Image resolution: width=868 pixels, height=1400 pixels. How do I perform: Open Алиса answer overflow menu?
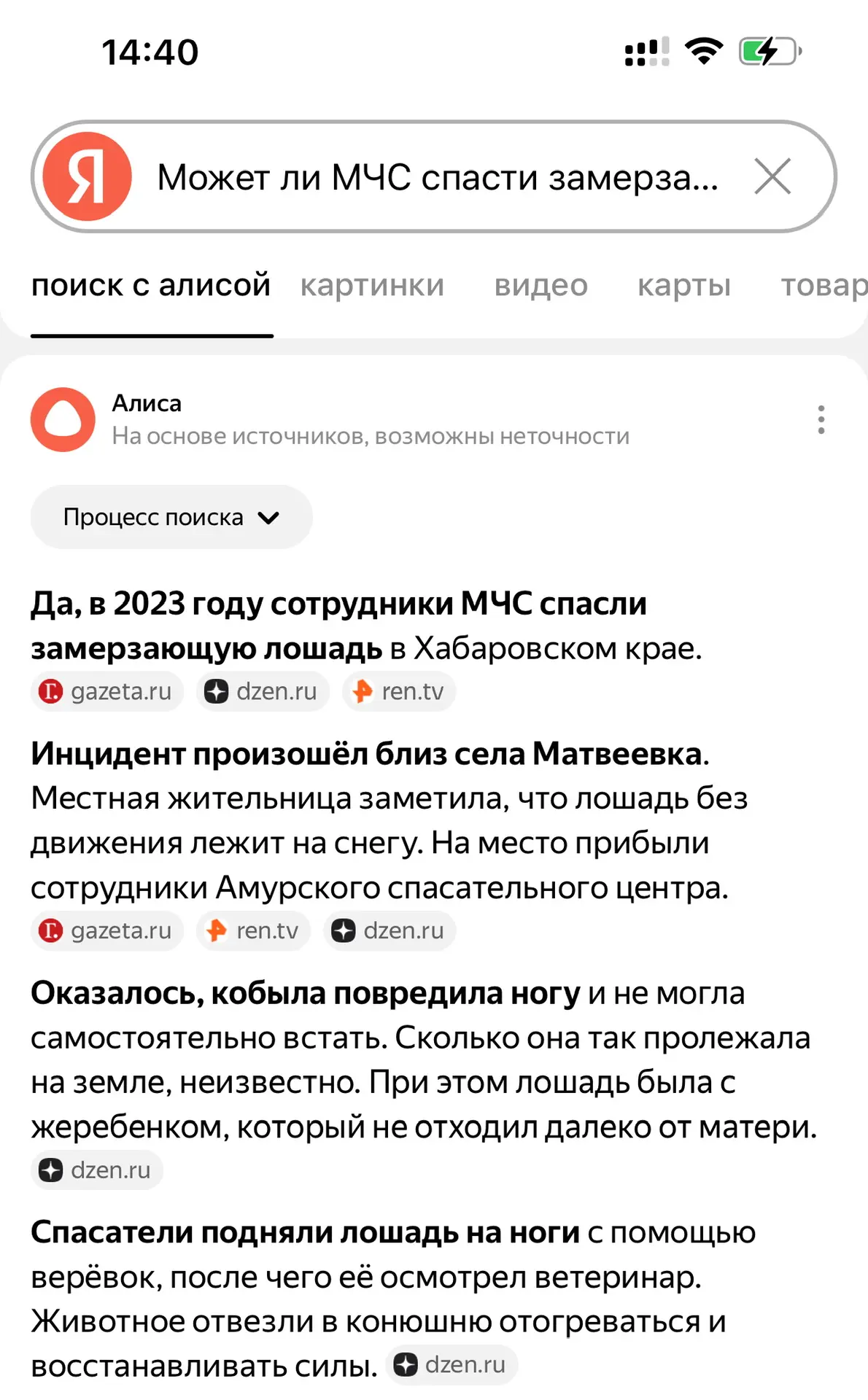[x=821, y=420]
